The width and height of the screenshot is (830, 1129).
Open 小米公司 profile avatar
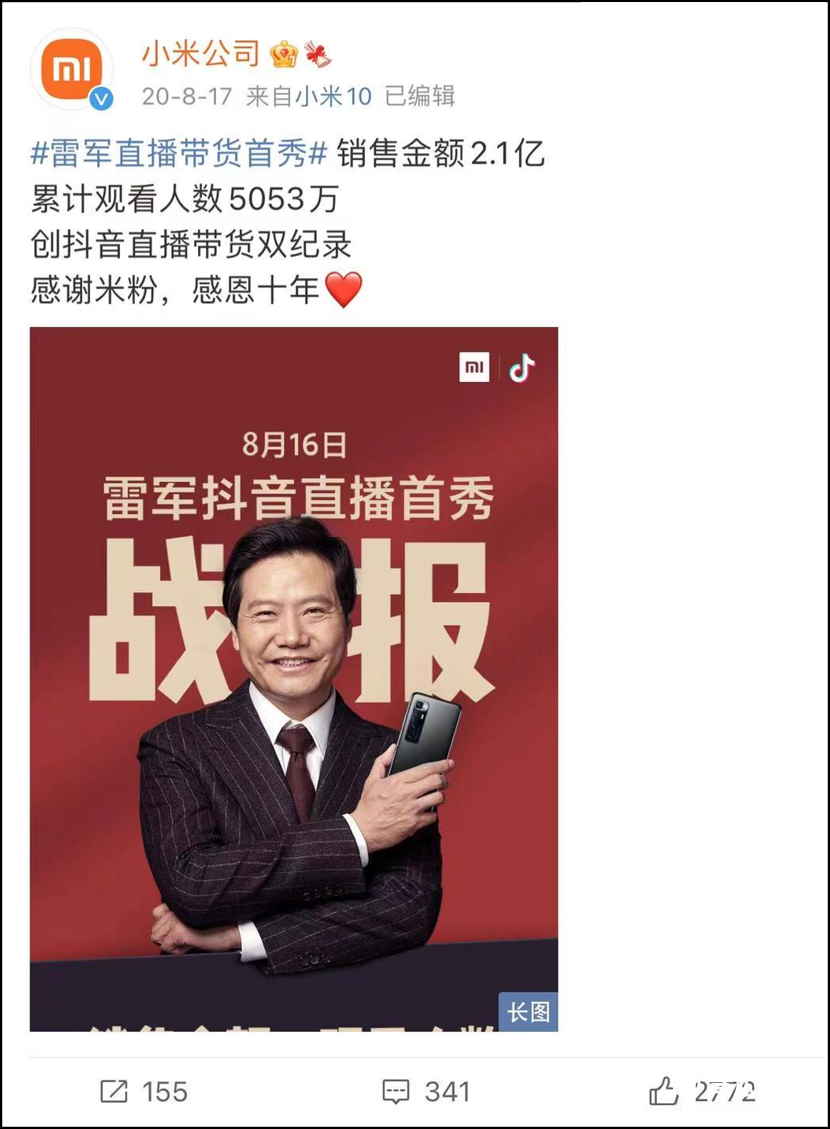tap(71, 70)
